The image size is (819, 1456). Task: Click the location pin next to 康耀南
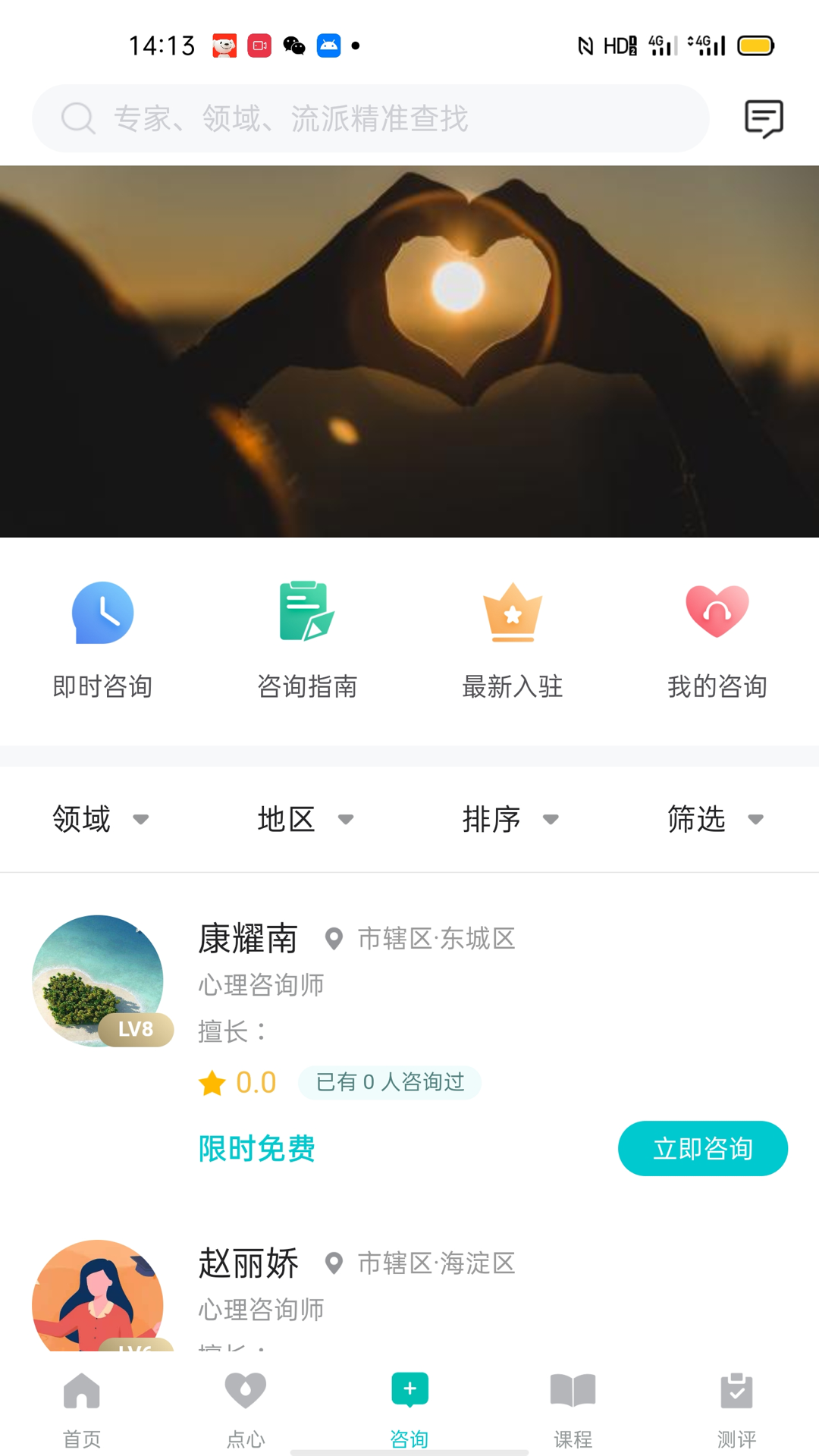pyautogui.click(x=332, y=938)
